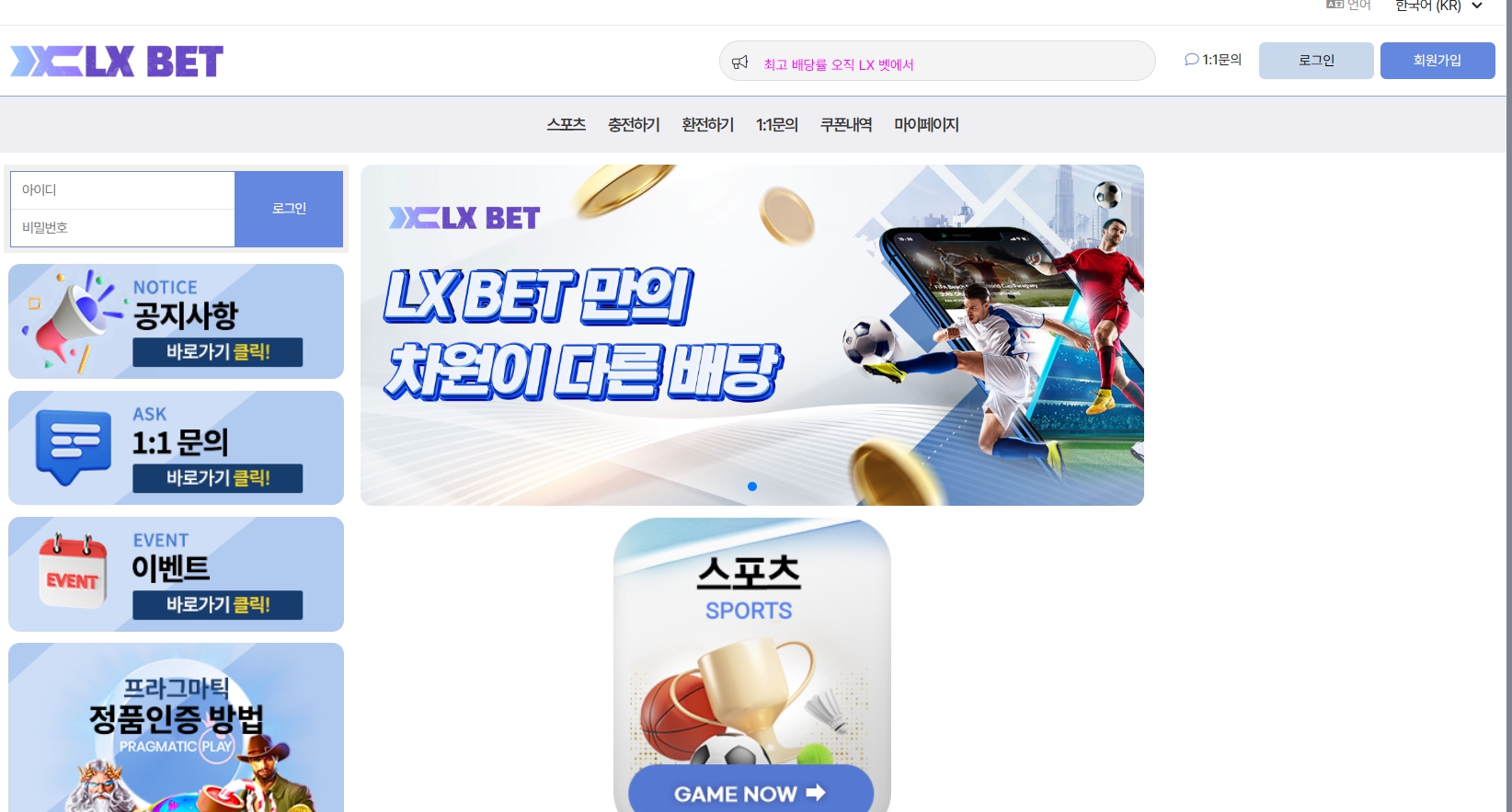This screenshot has width=1512, height=812.
Task: Open the 한국어 (KR) language dropdown
Action: coord(1438,6)
